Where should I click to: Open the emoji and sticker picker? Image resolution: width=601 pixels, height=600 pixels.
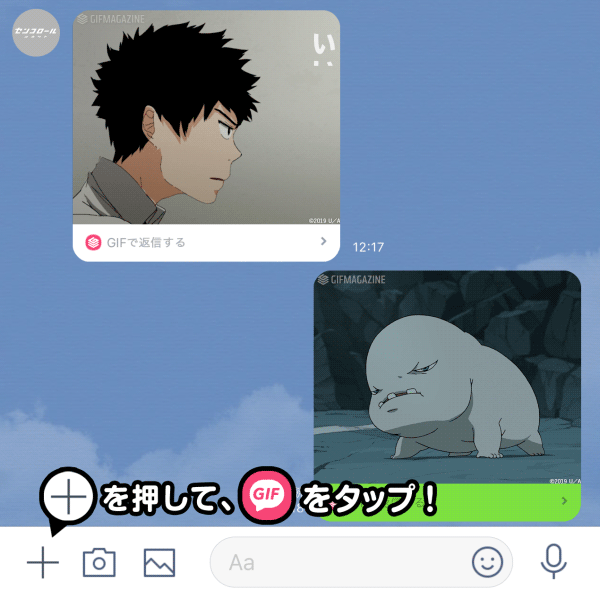click(x=487, y=562)
